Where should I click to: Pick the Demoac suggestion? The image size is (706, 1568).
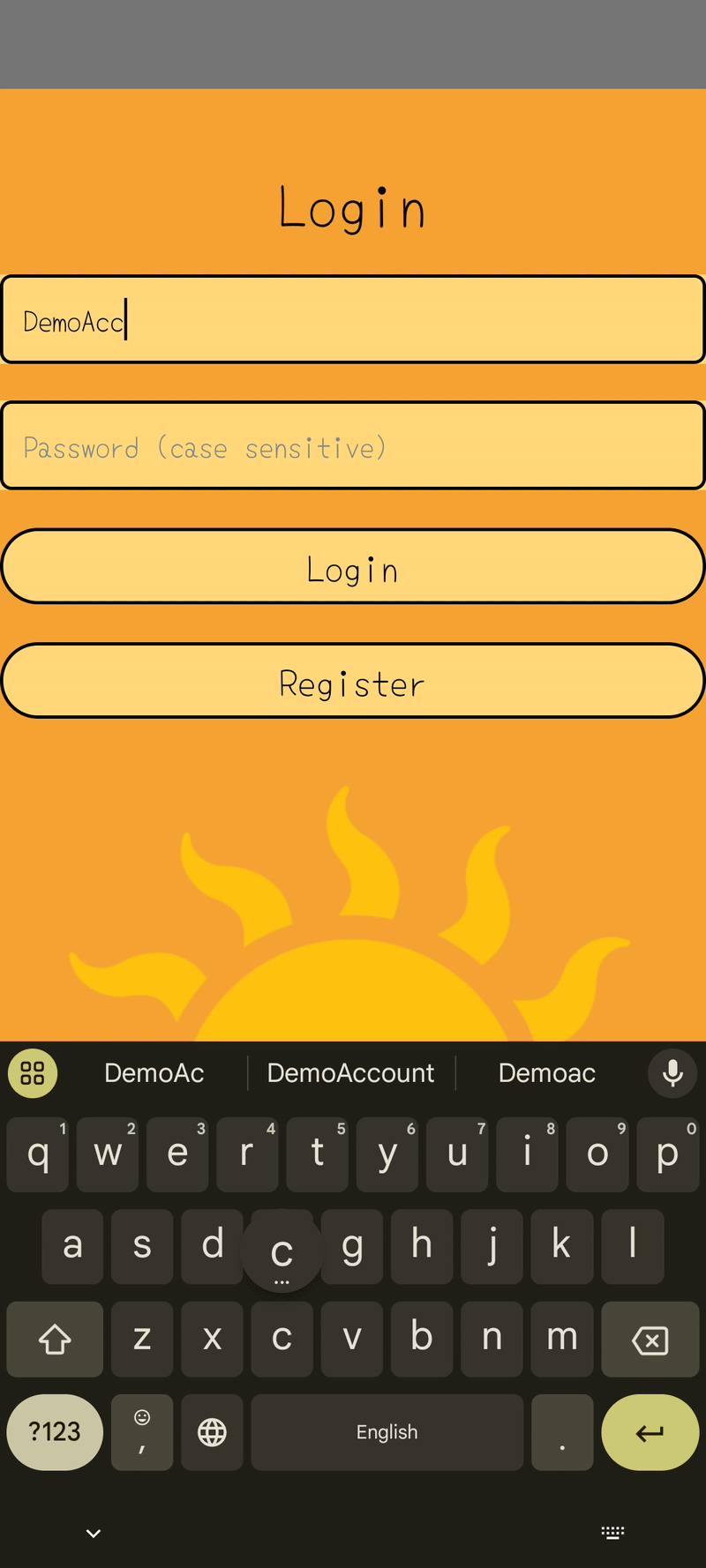546,1073
